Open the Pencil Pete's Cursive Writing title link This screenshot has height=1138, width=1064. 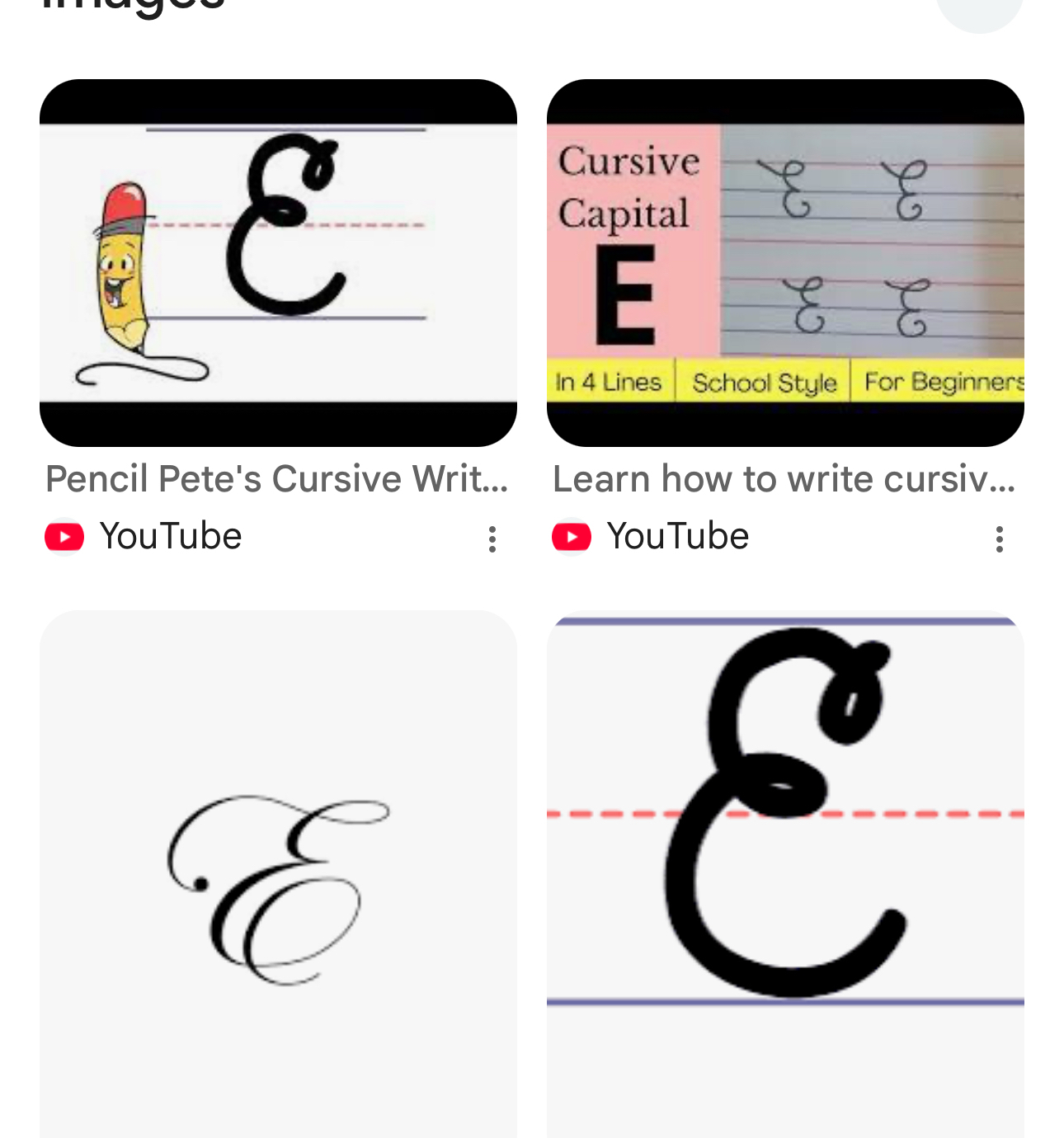(276, 478)
